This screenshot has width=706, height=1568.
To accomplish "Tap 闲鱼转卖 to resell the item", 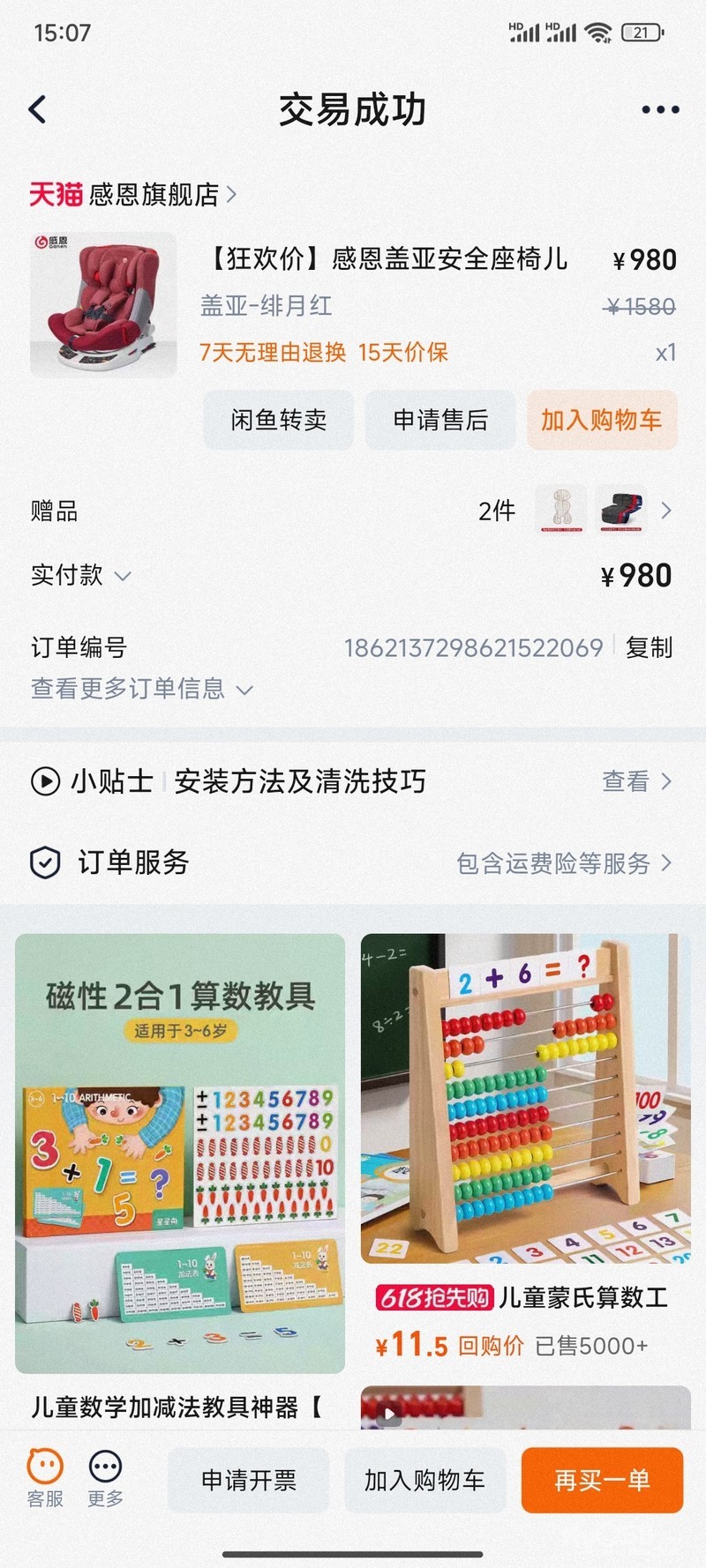I will [278, 420].
